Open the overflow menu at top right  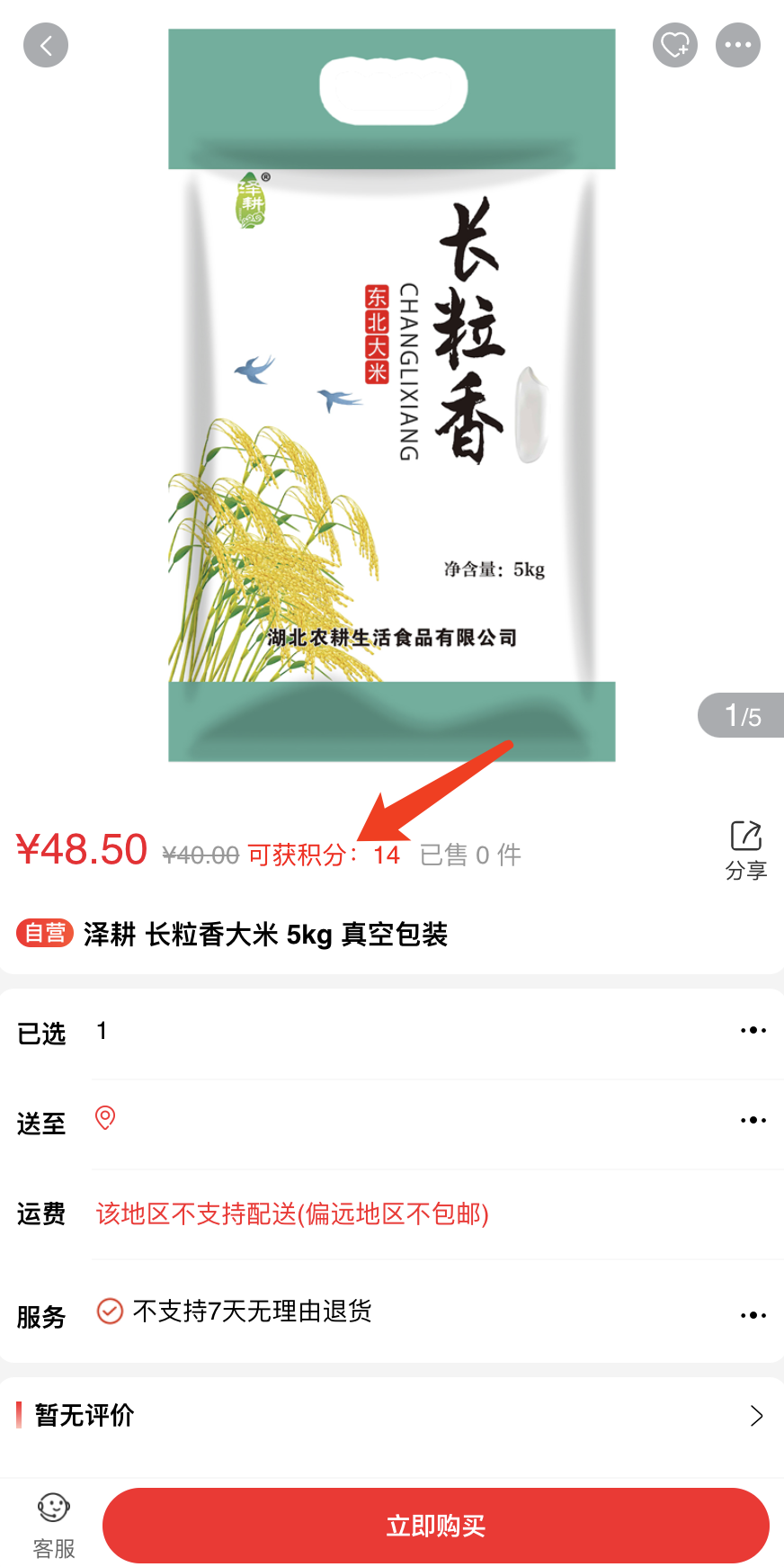coord(737,45)
